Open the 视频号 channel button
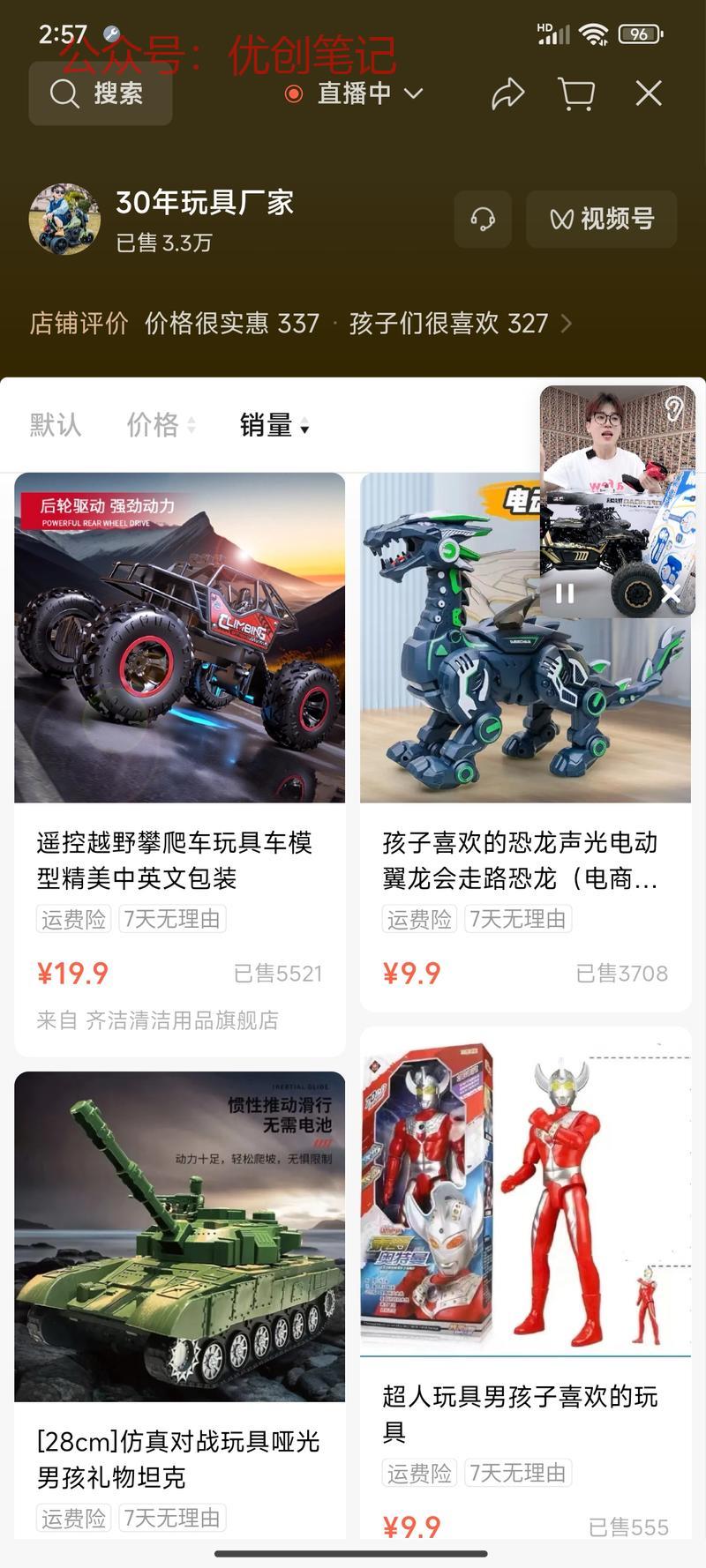 601,220
